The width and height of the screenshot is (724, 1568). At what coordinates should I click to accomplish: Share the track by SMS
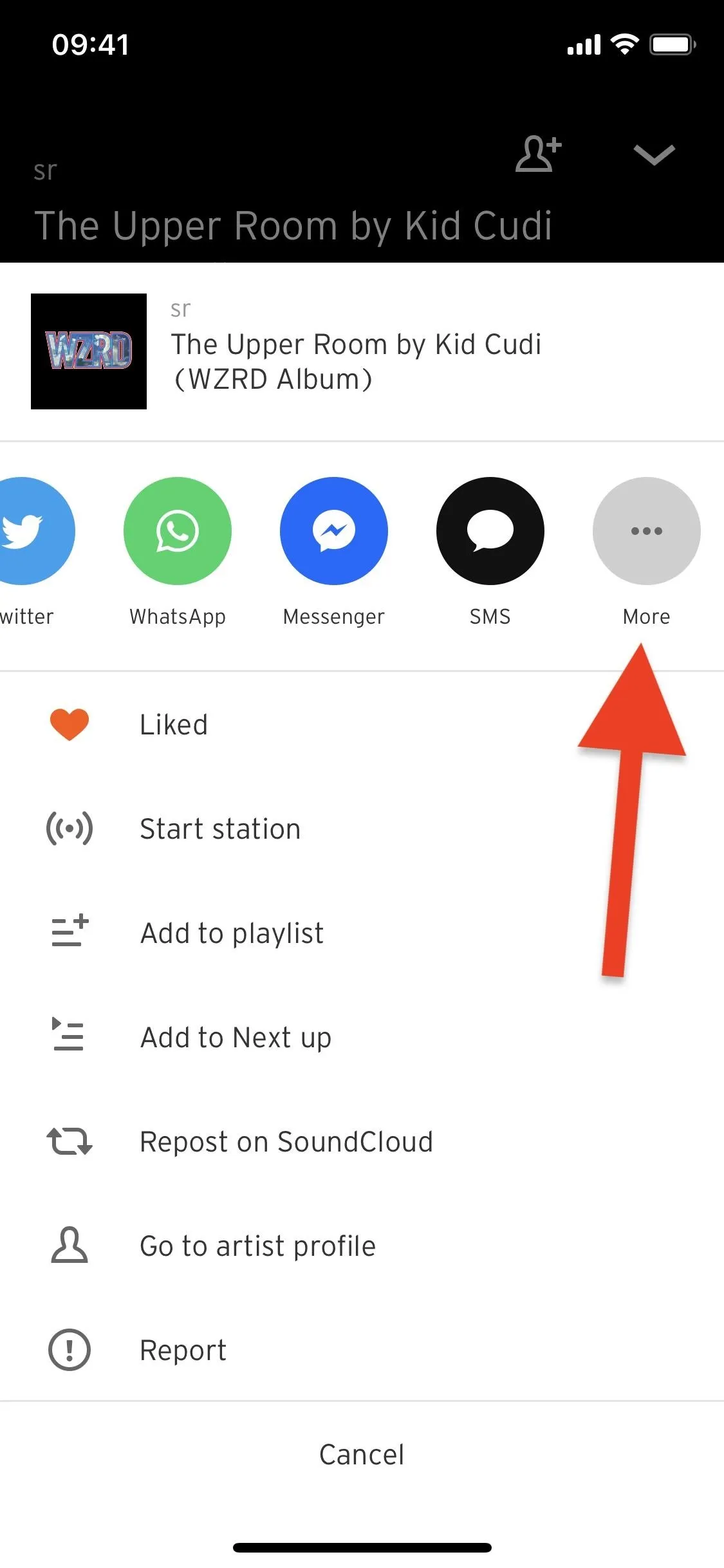[x=490, y=531]
